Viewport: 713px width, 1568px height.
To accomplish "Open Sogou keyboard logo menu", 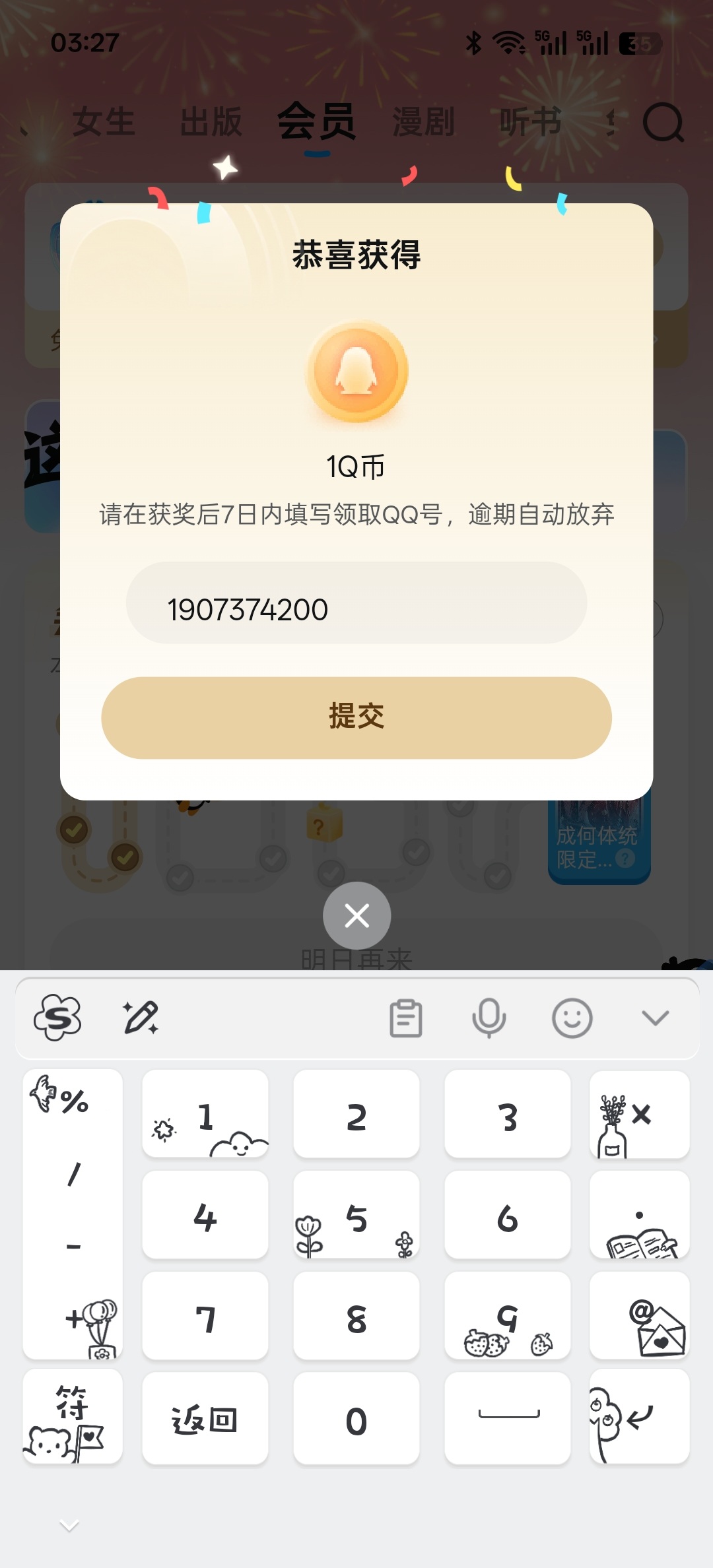I will (x=58, y=1017).
